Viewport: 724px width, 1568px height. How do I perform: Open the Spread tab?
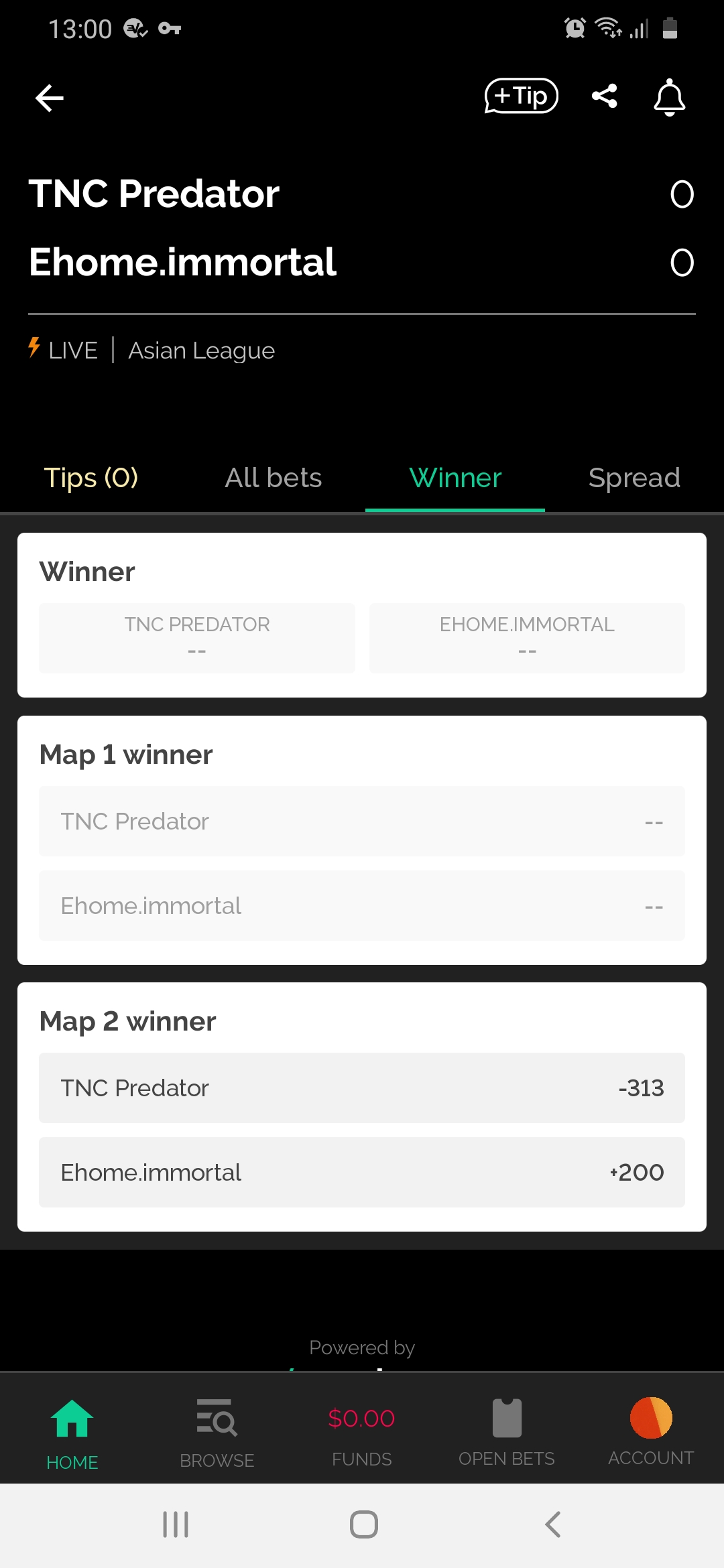pos(634,478)
